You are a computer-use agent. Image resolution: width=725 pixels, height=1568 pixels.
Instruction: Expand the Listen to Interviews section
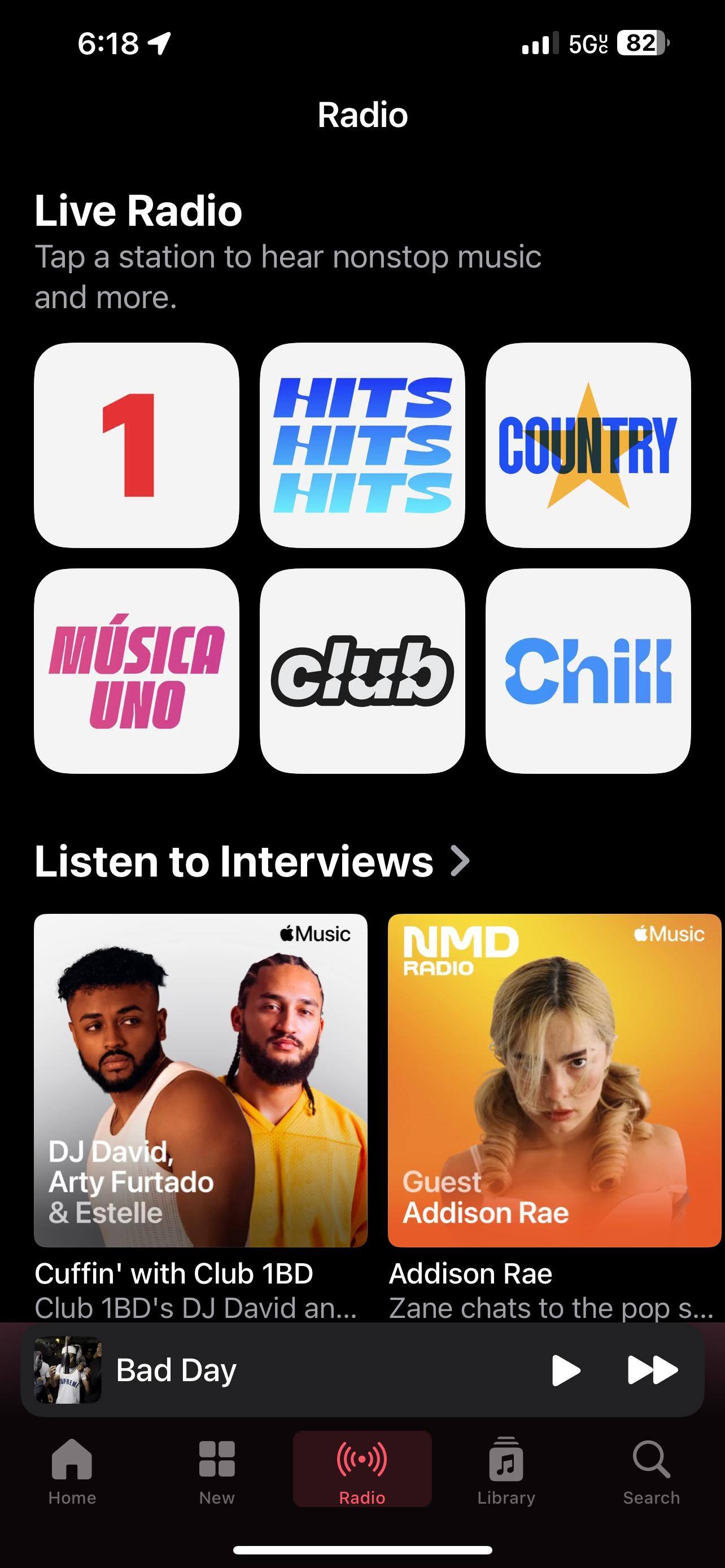252,861
